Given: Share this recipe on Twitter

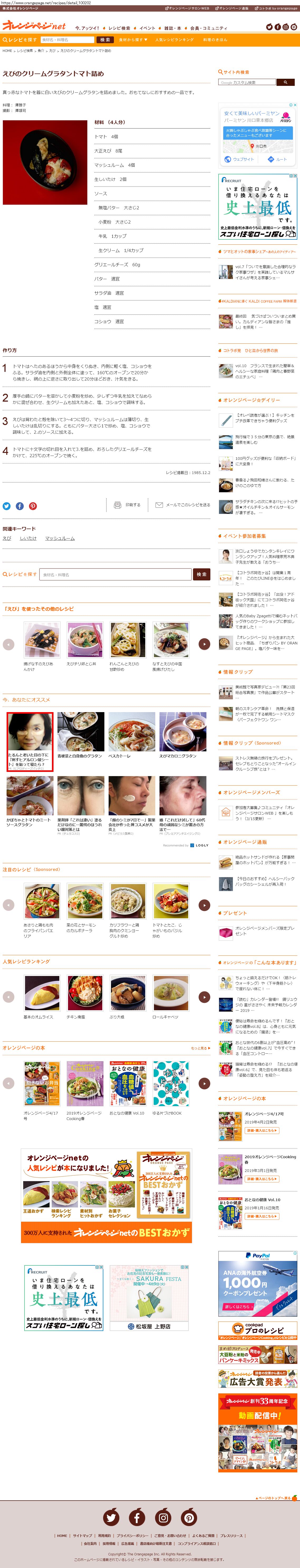Looking at the screenshot, I should tap(7, 506).
